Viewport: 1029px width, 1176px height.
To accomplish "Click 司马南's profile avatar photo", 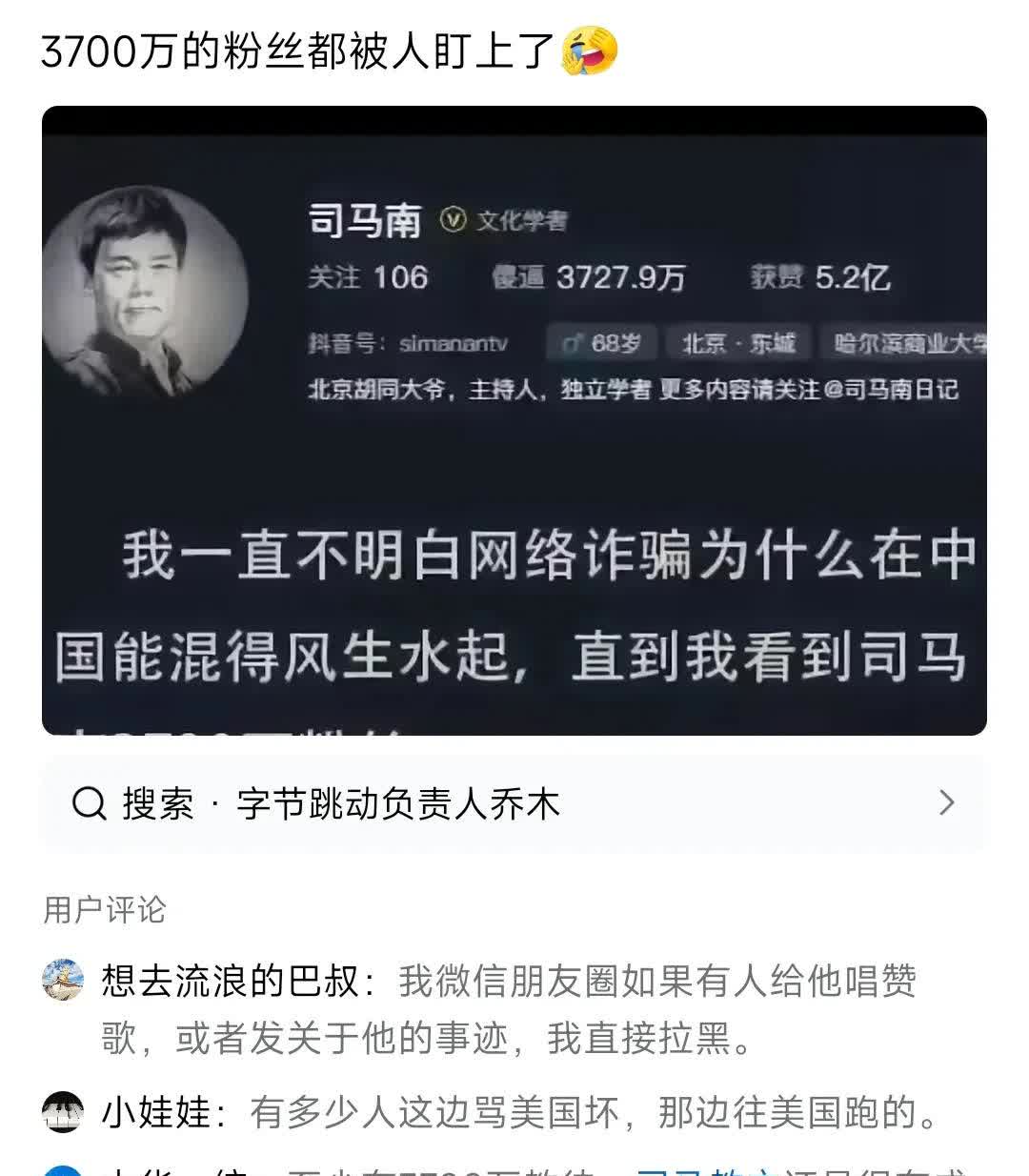I will pyautogui.click(x=152, y=286).
